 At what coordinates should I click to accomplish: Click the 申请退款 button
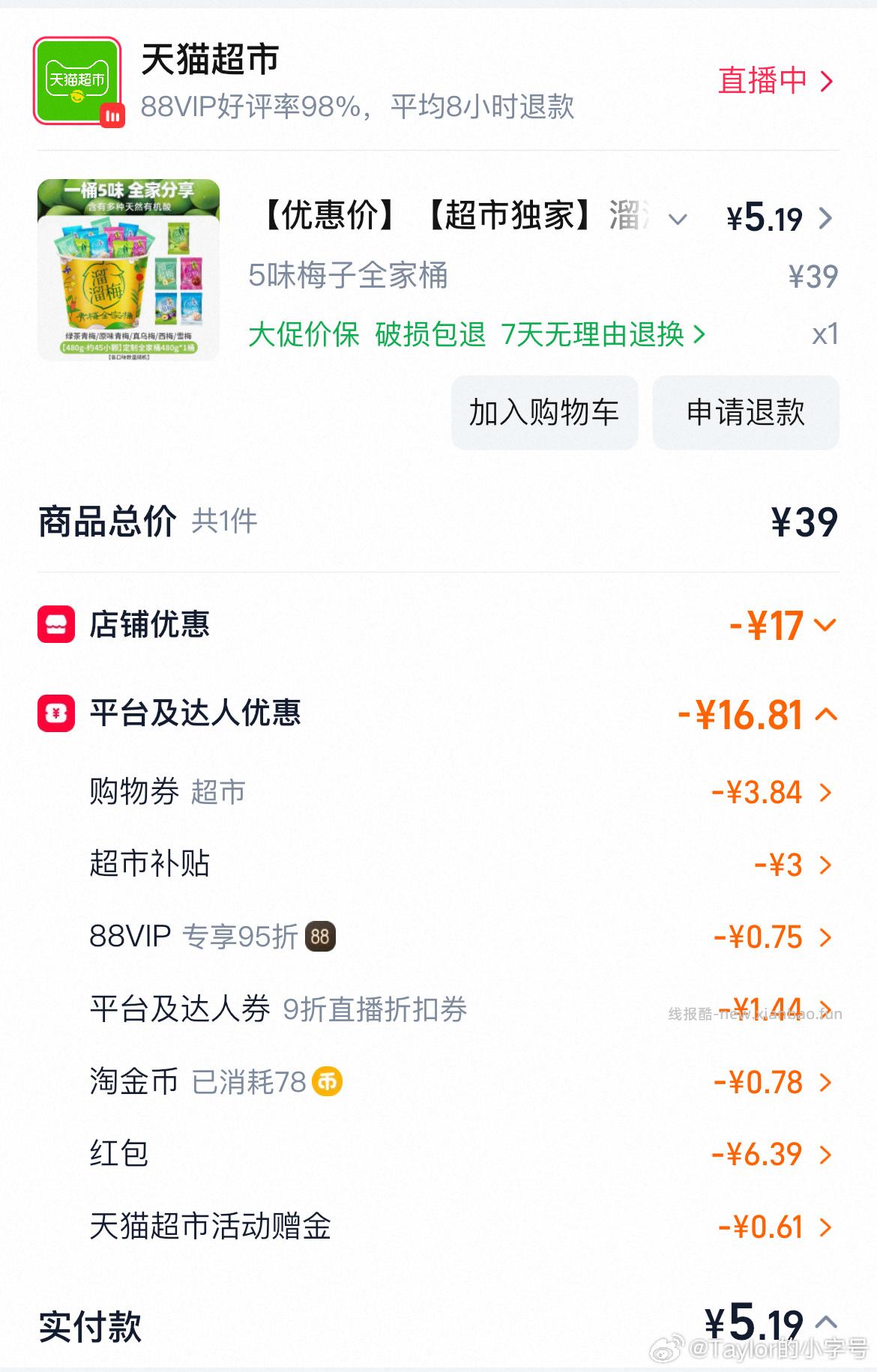(746, 412)
